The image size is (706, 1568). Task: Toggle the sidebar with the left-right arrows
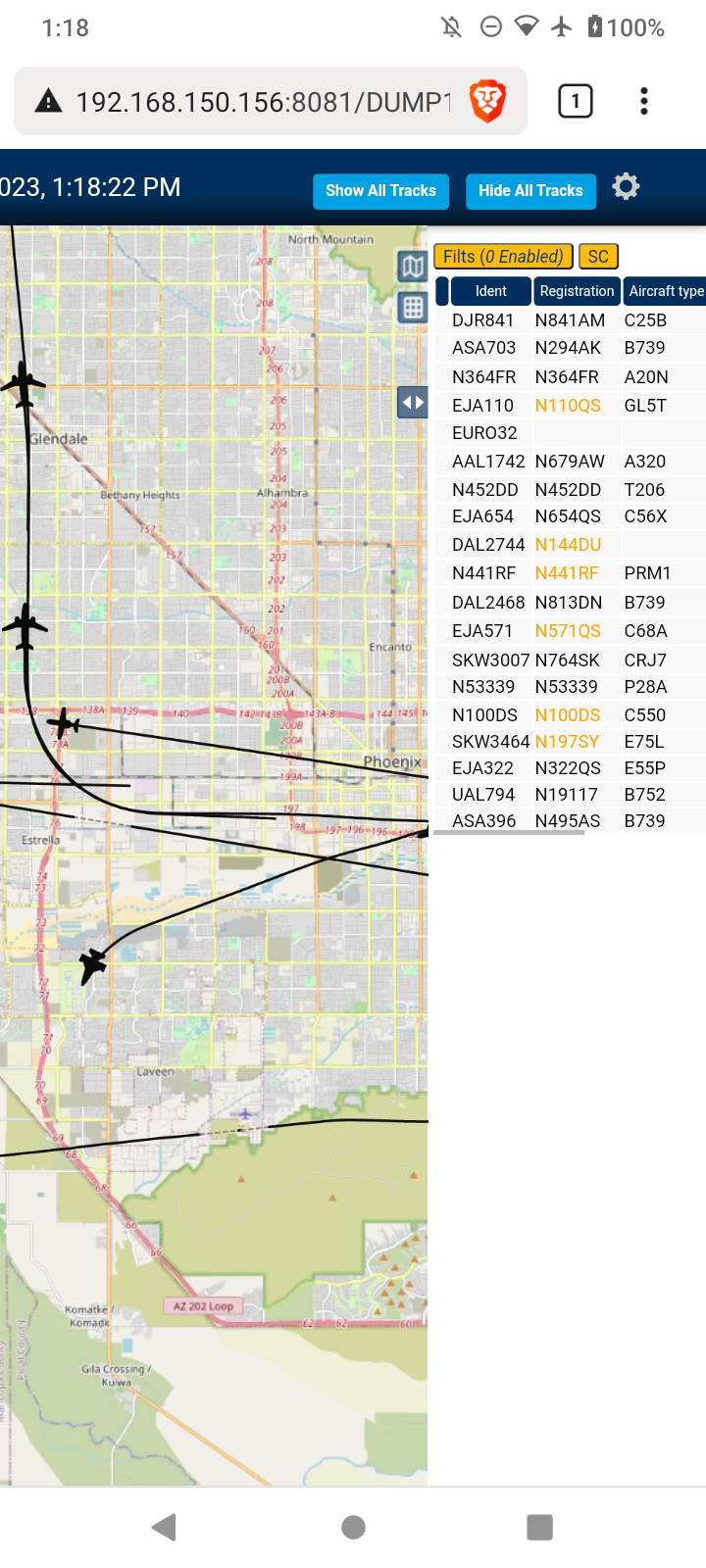click(413, 402)
